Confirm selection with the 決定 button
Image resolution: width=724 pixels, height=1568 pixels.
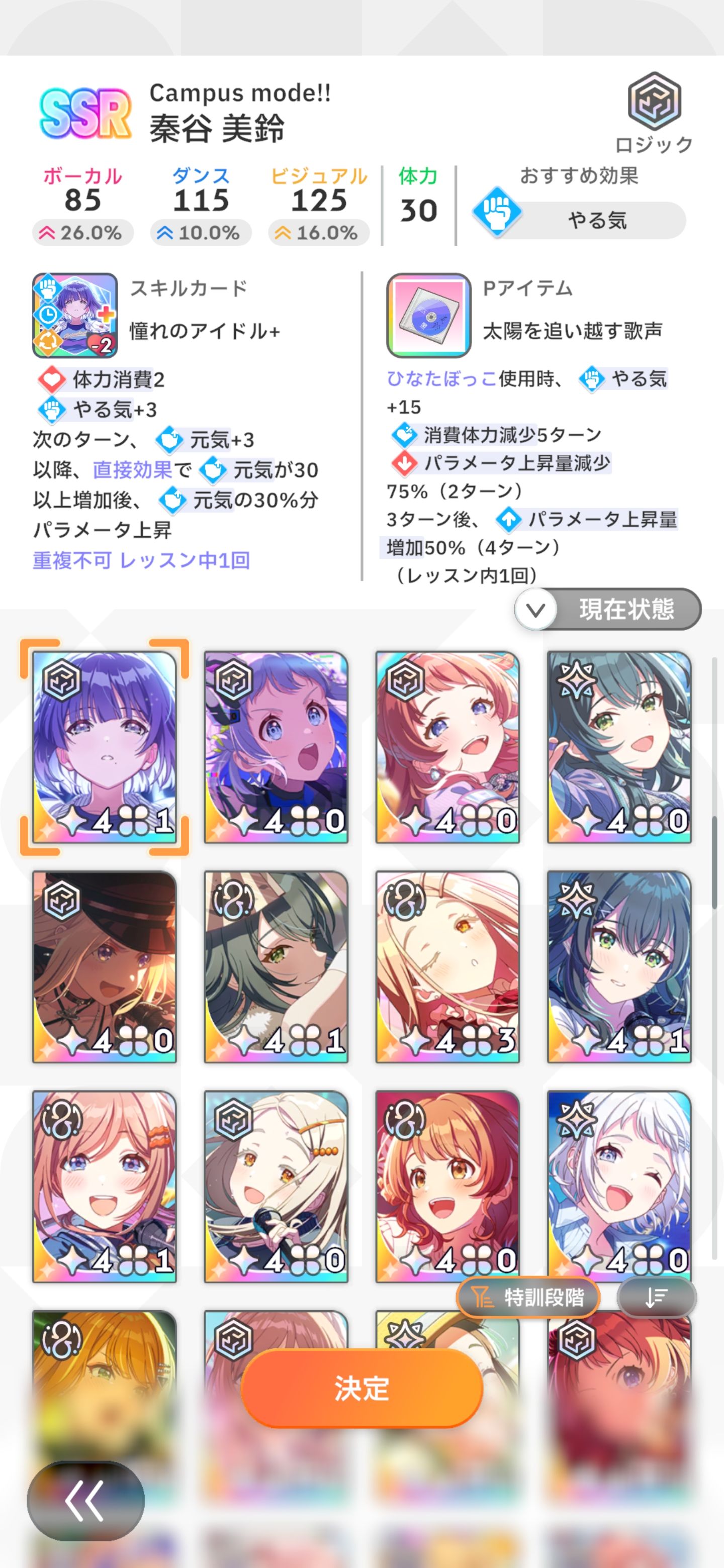[361, 1389]
